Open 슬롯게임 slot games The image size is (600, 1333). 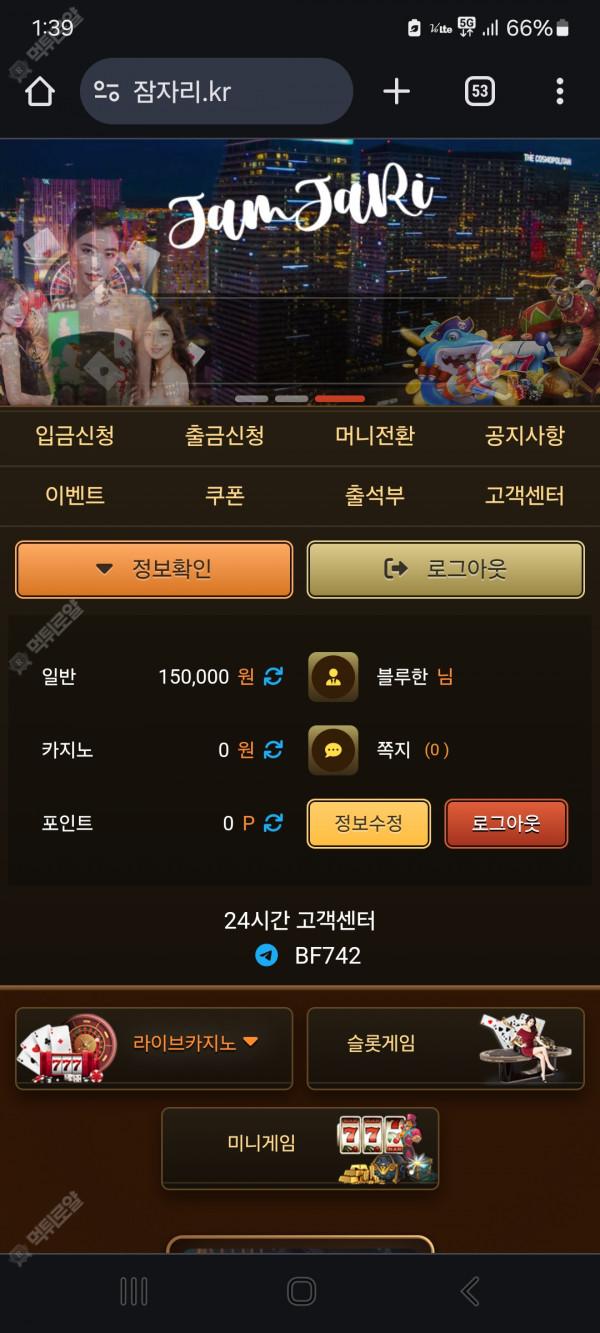(445, 1047)
